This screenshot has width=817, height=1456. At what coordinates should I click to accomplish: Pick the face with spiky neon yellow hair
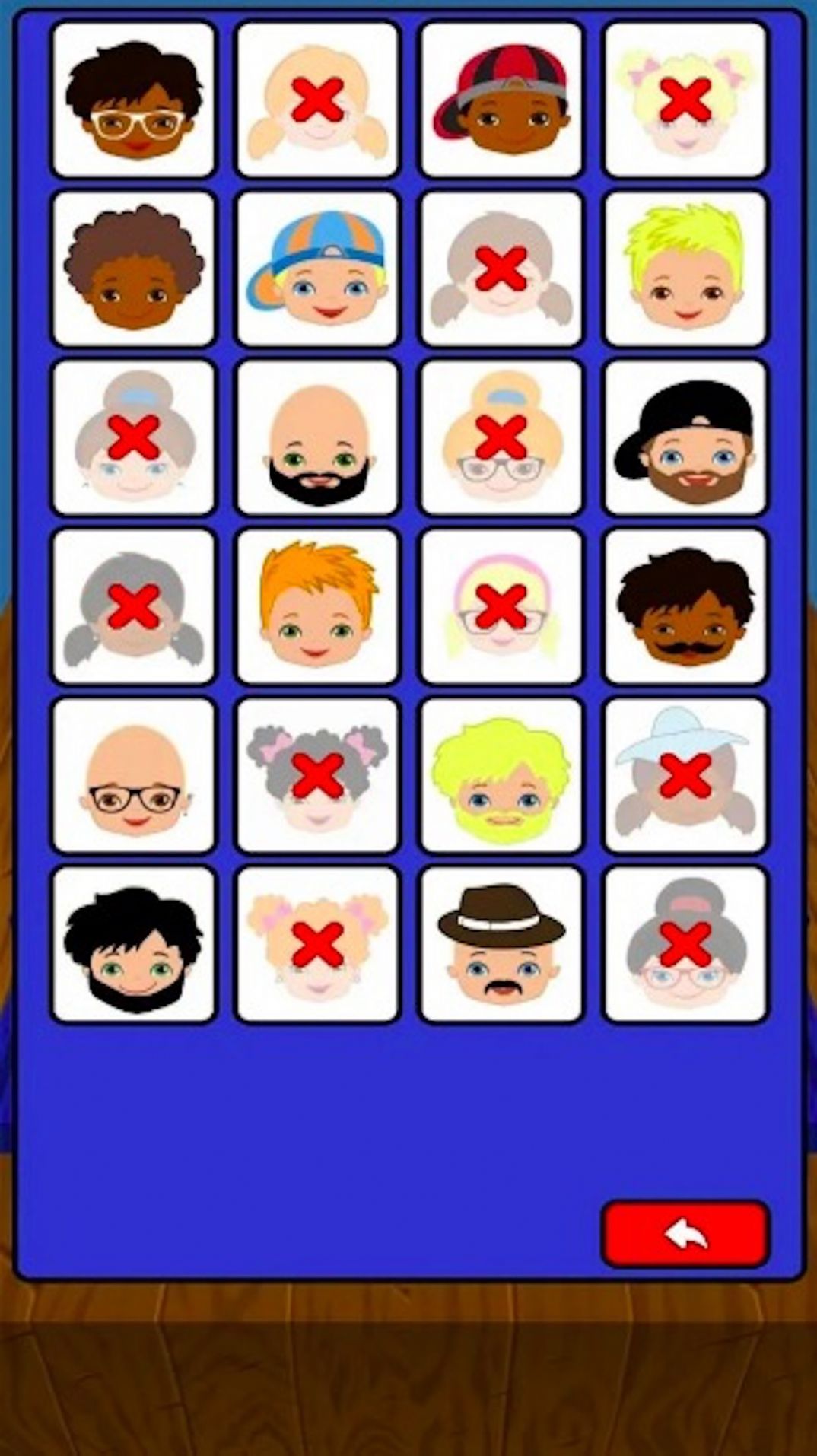[x=685, y=269]
